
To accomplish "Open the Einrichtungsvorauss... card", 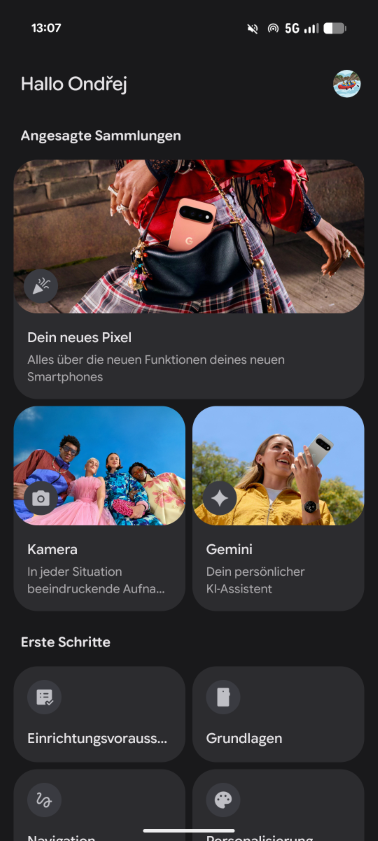I will tap(99, 714).
